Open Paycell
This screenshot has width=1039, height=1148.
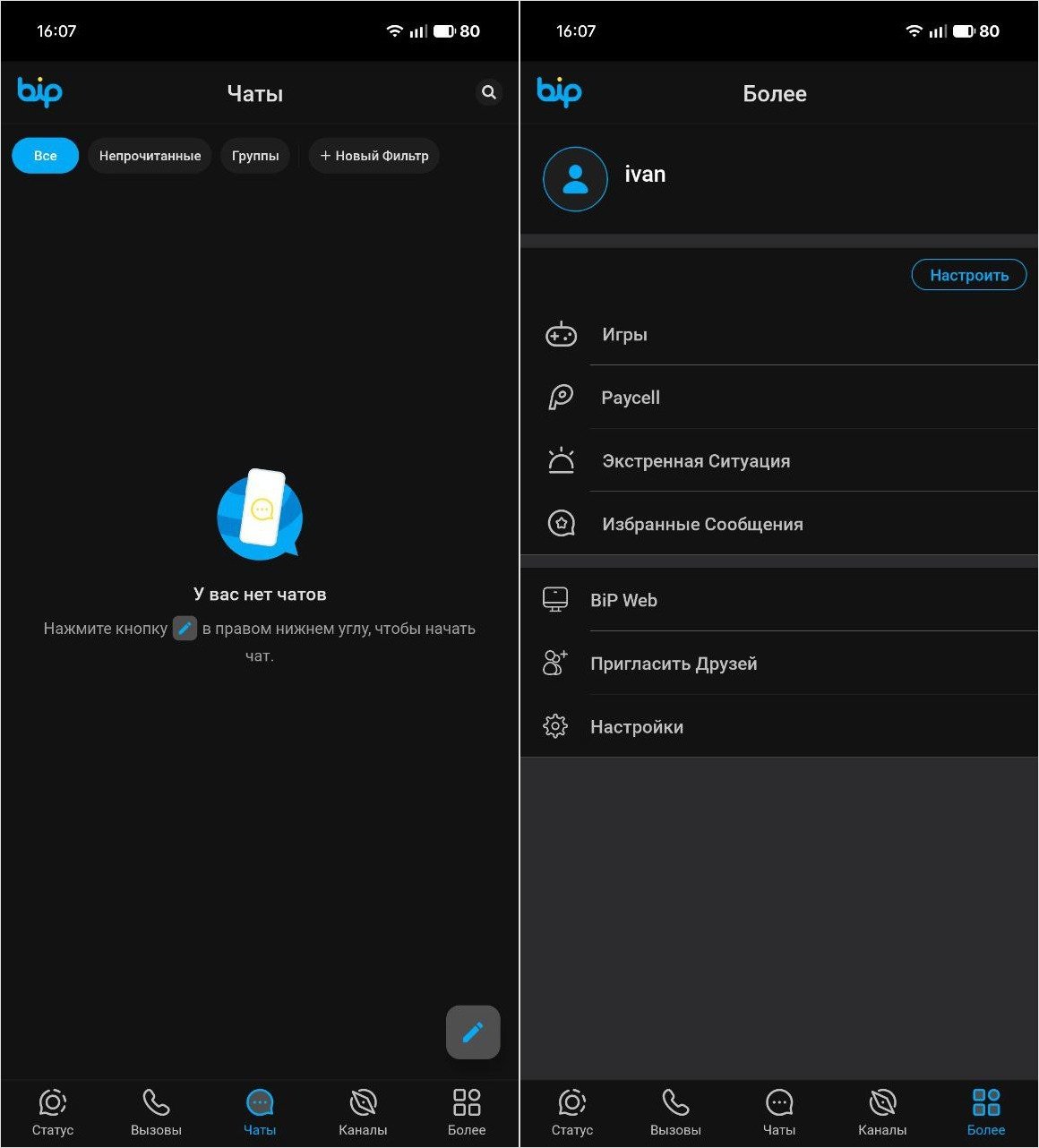coord(630,398)
